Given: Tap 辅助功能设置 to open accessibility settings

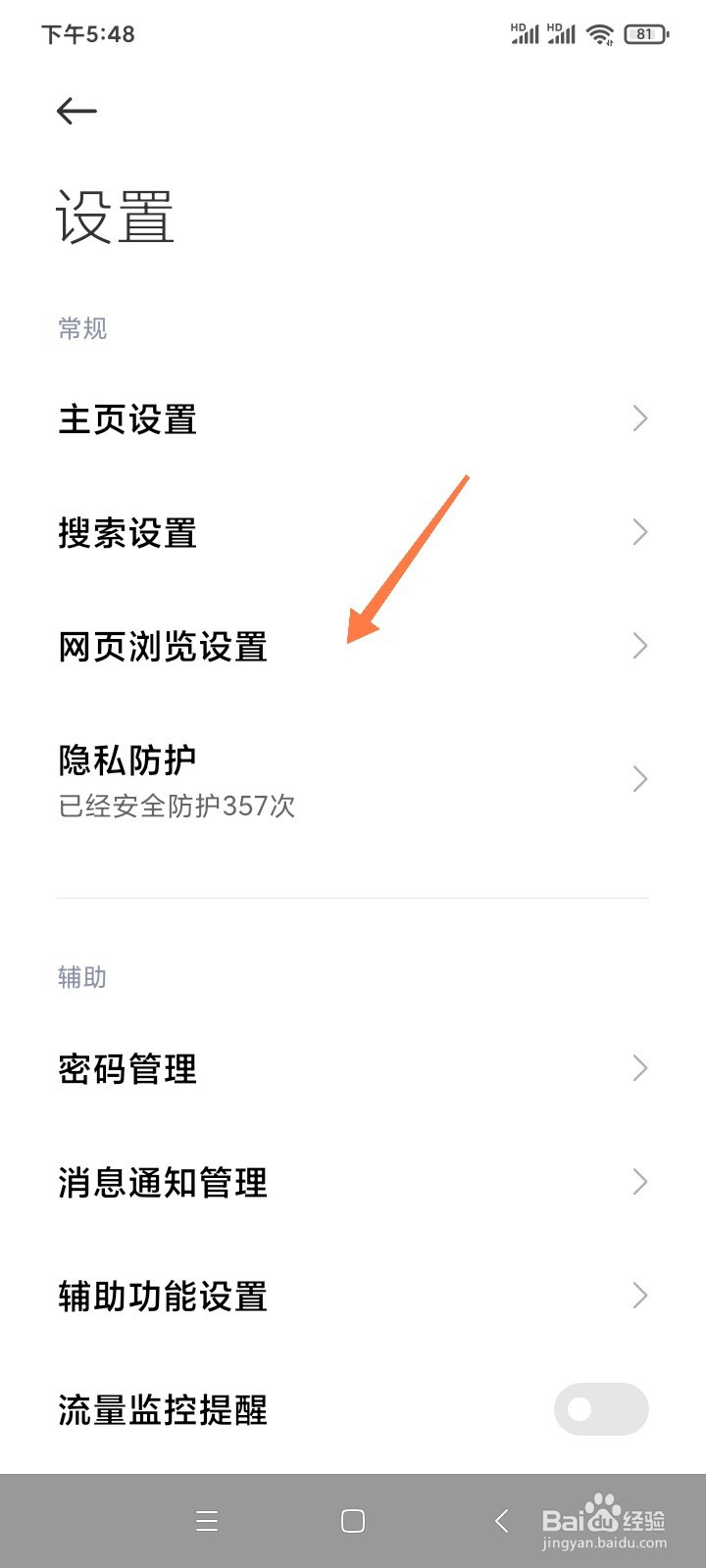Looking at the screenshot, I should coord(162,1296).
